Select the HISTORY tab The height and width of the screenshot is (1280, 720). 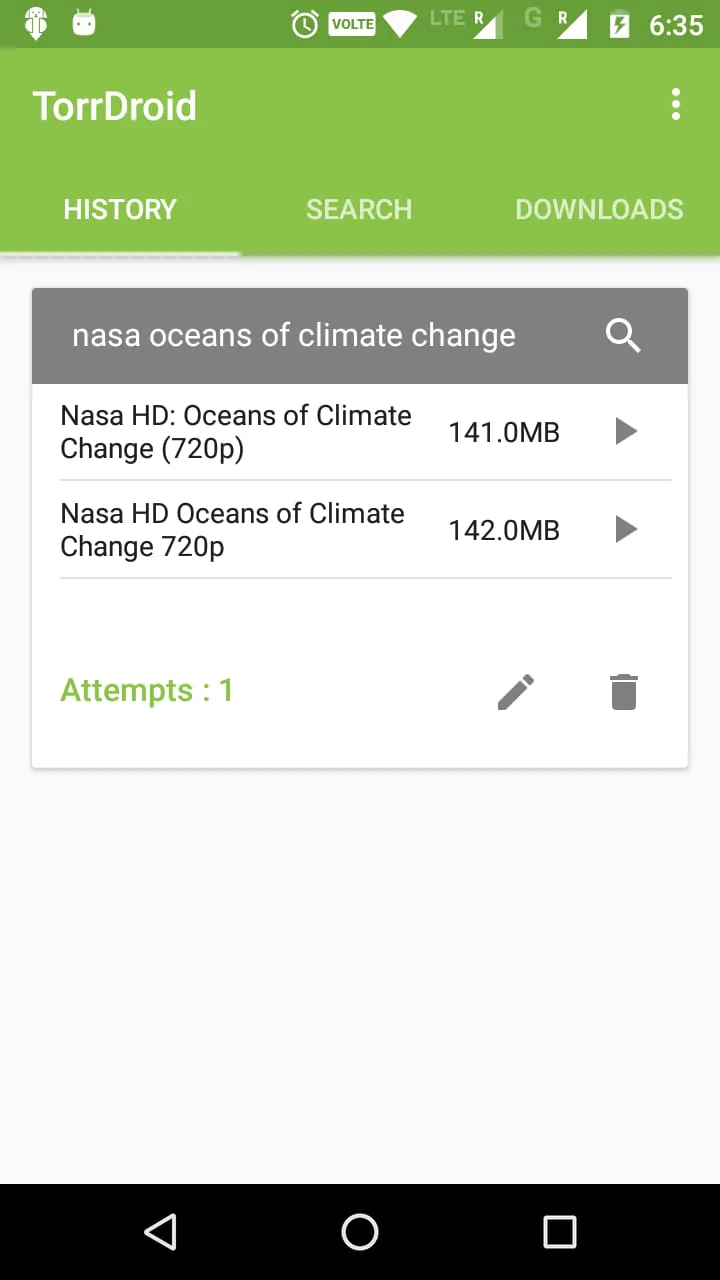(119, 209)
